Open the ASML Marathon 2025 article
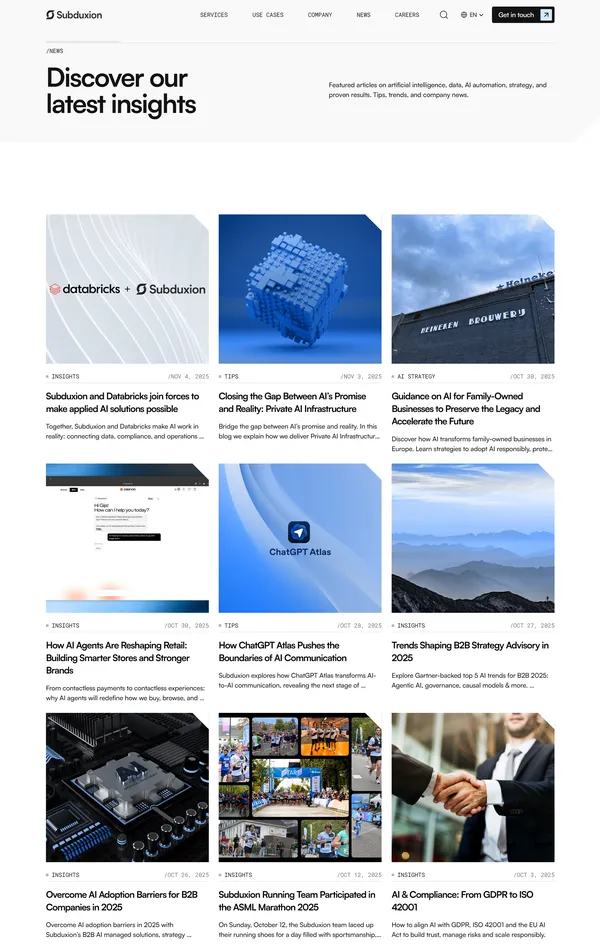600x950 pixels. click(296, 900)
